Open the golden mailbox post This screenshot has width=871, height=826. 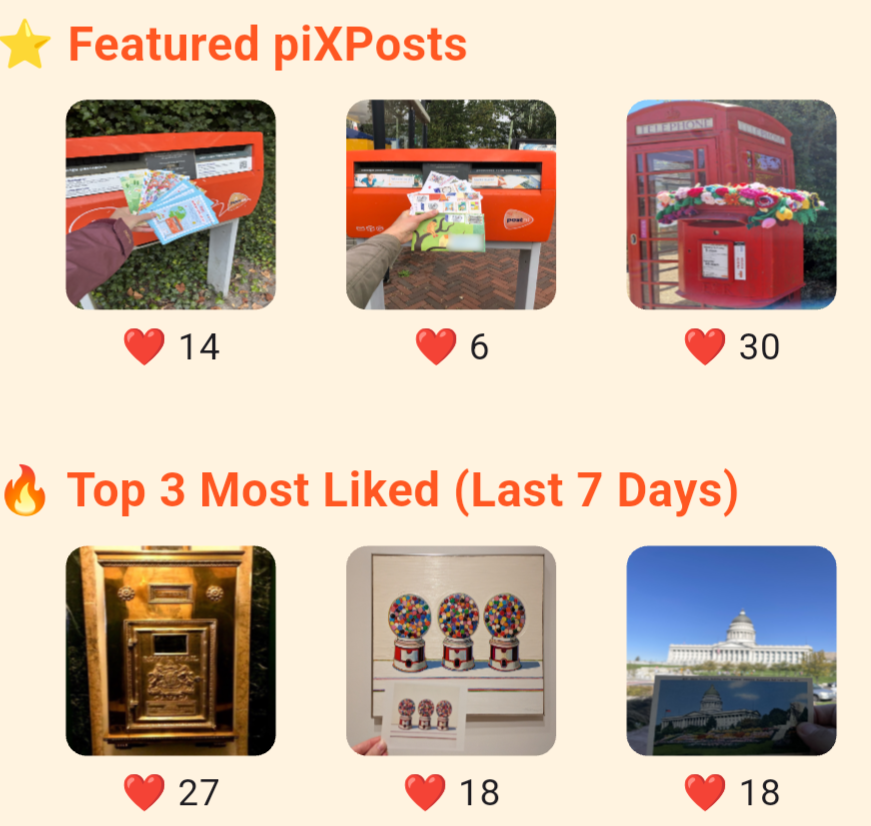pyautogui.click(x=170, y=650)
